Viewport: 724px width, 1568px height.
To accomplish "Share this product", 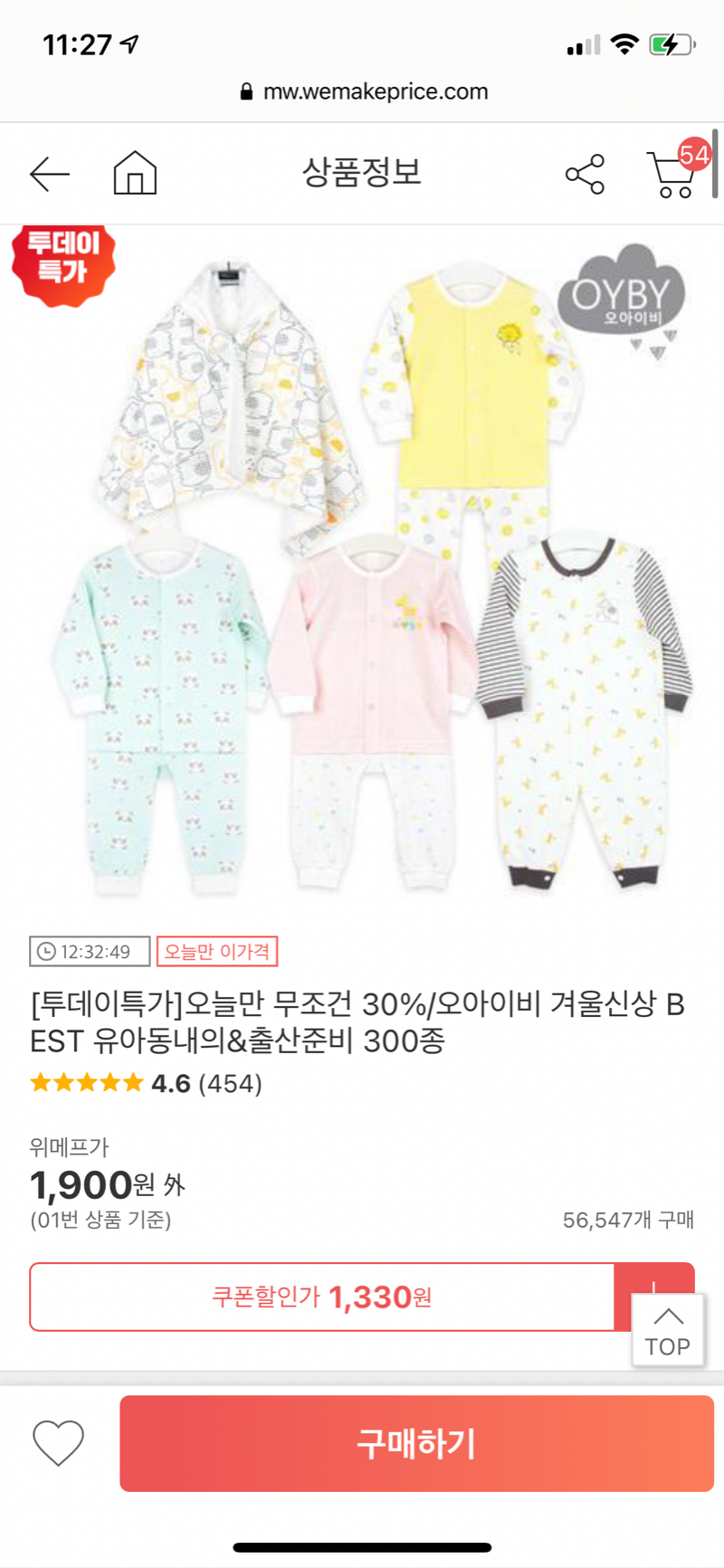I will click(x=585, y=174).
